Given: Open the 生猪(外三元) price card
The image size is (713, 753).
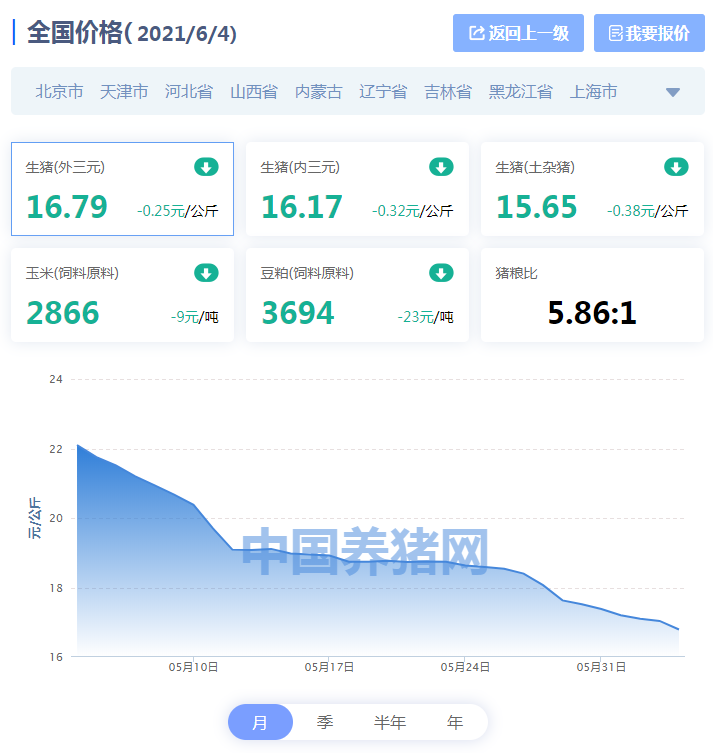Looking at the screenshot, I should point(122,189).
